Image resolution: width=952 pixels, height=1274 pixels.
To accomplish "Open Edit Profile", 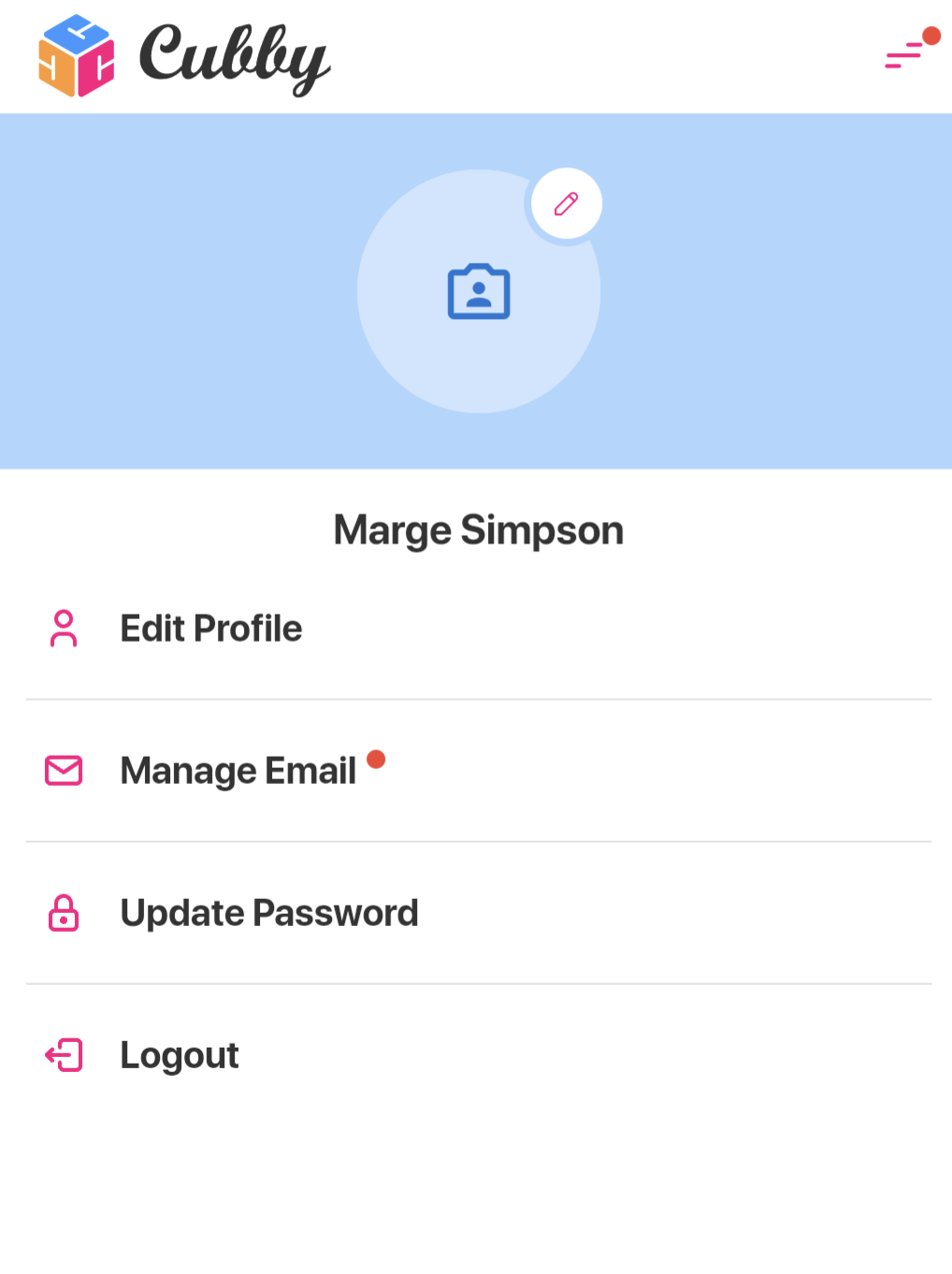I will [x=211, y=629].
